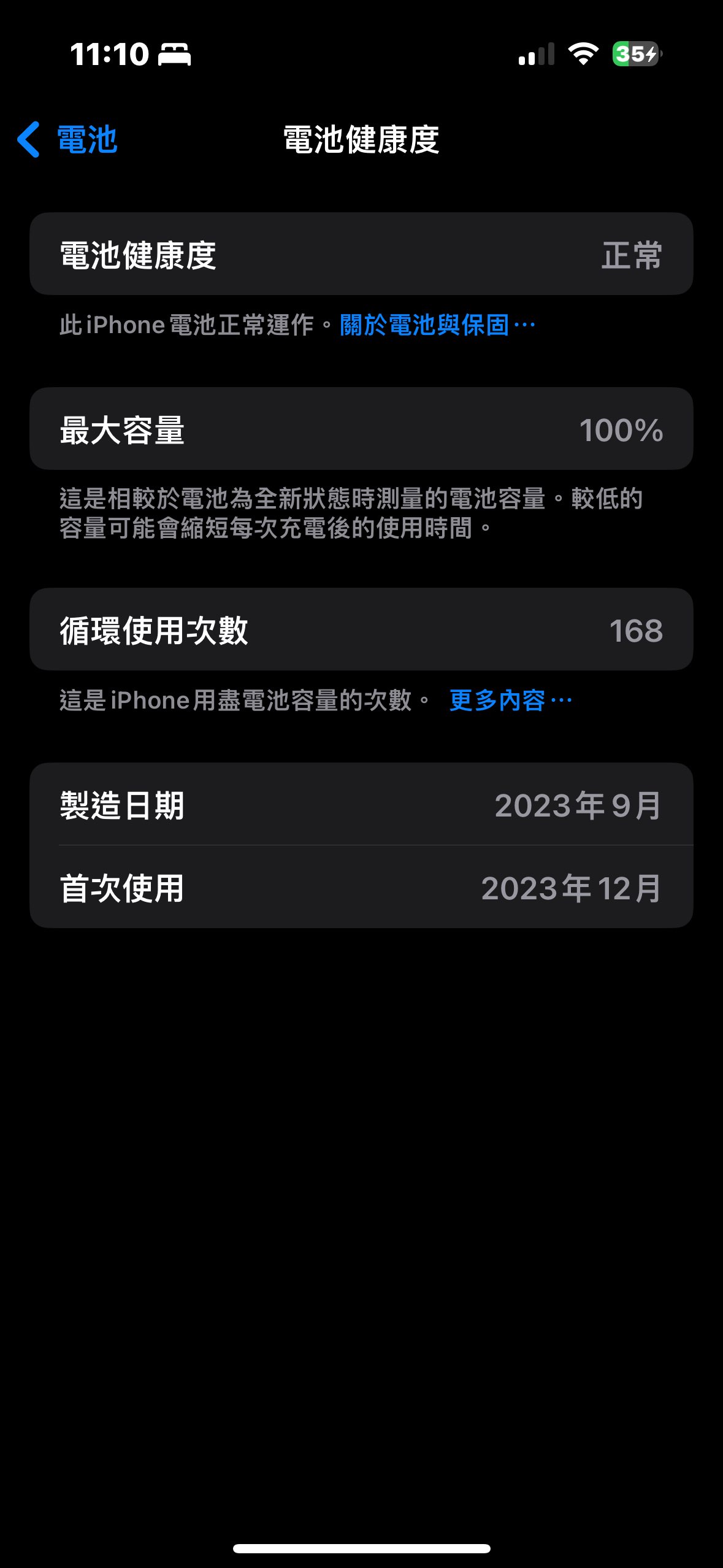723x1568 pixels.
Task: Open the 關於電池與保固 link
Action: pyautogui.click(x=437, y=325)
